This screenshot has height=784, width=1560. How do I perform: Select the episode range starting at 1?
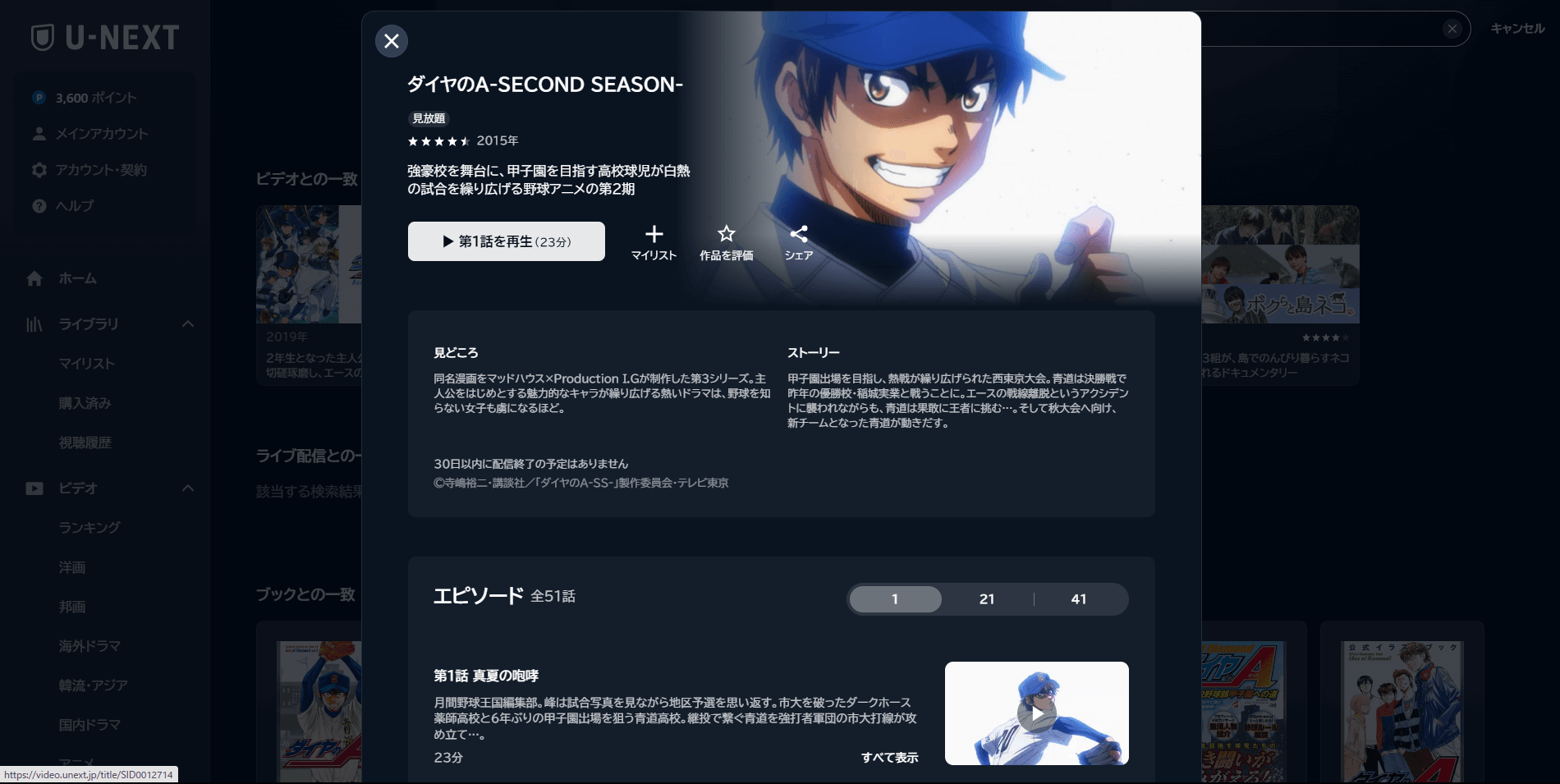(895, 599)
